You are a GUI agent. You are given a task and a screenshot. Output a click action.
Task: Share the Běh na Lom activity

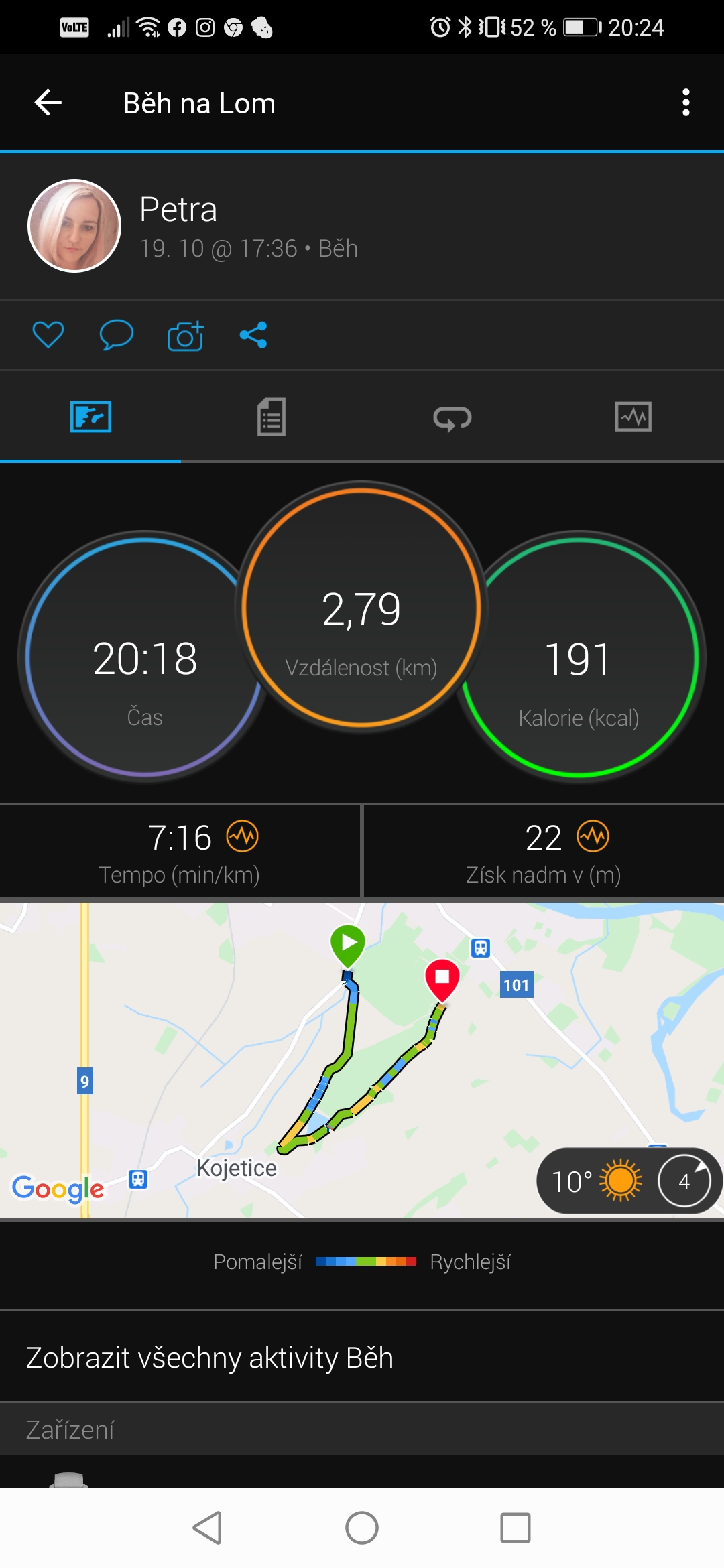pyautogui.click(x=253, y=335)
